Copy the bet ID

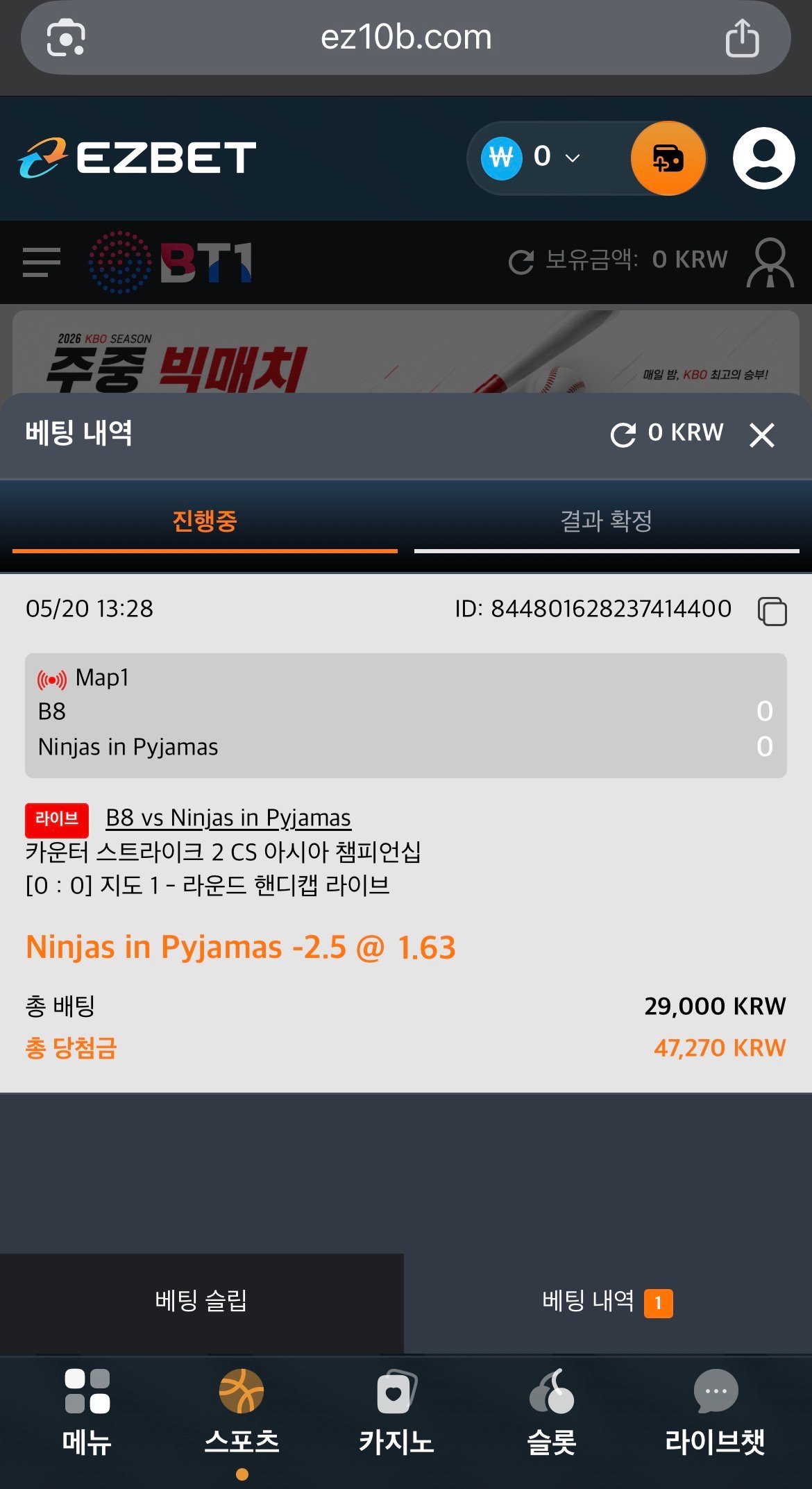pos(772,611)
